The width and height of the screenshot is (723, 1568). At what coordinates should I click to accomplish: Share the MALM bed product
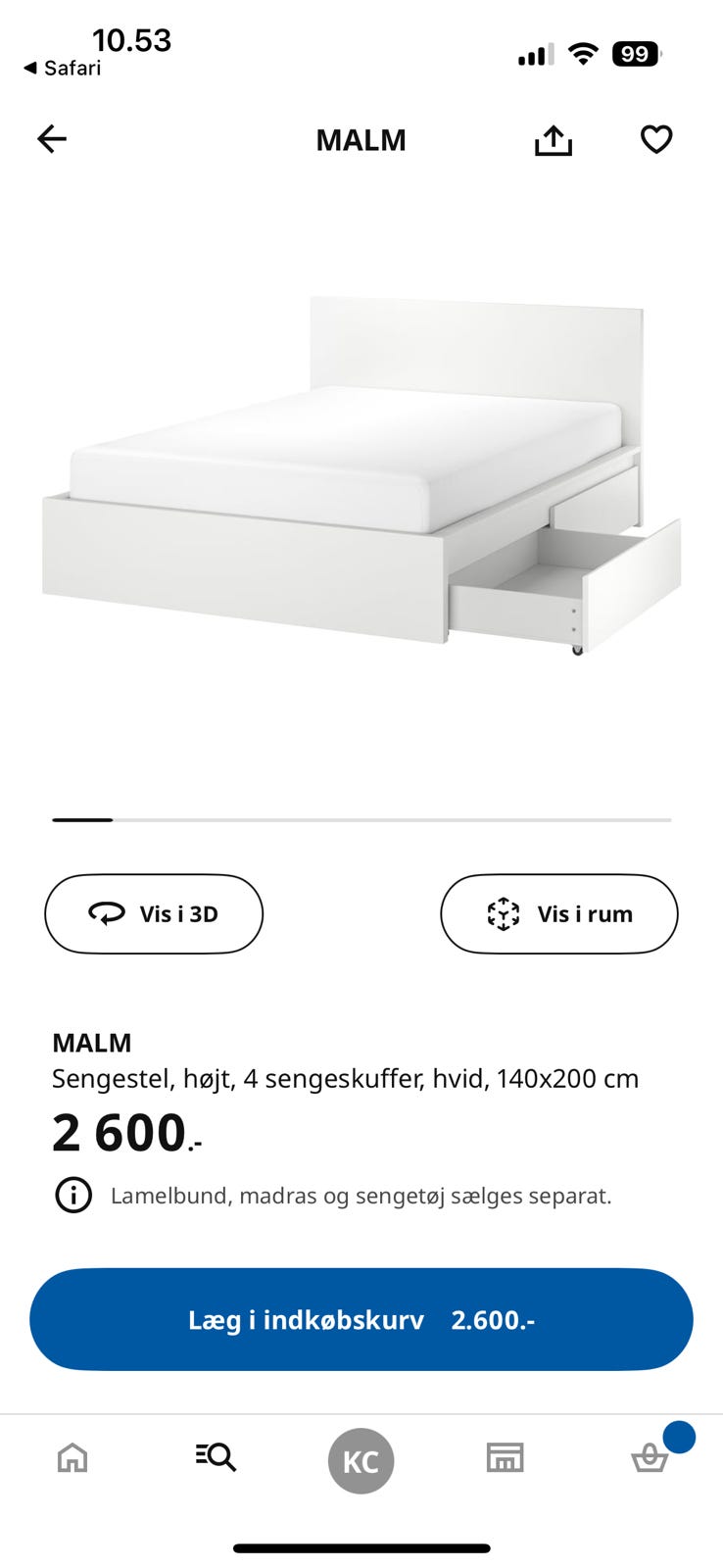[554, 140]
